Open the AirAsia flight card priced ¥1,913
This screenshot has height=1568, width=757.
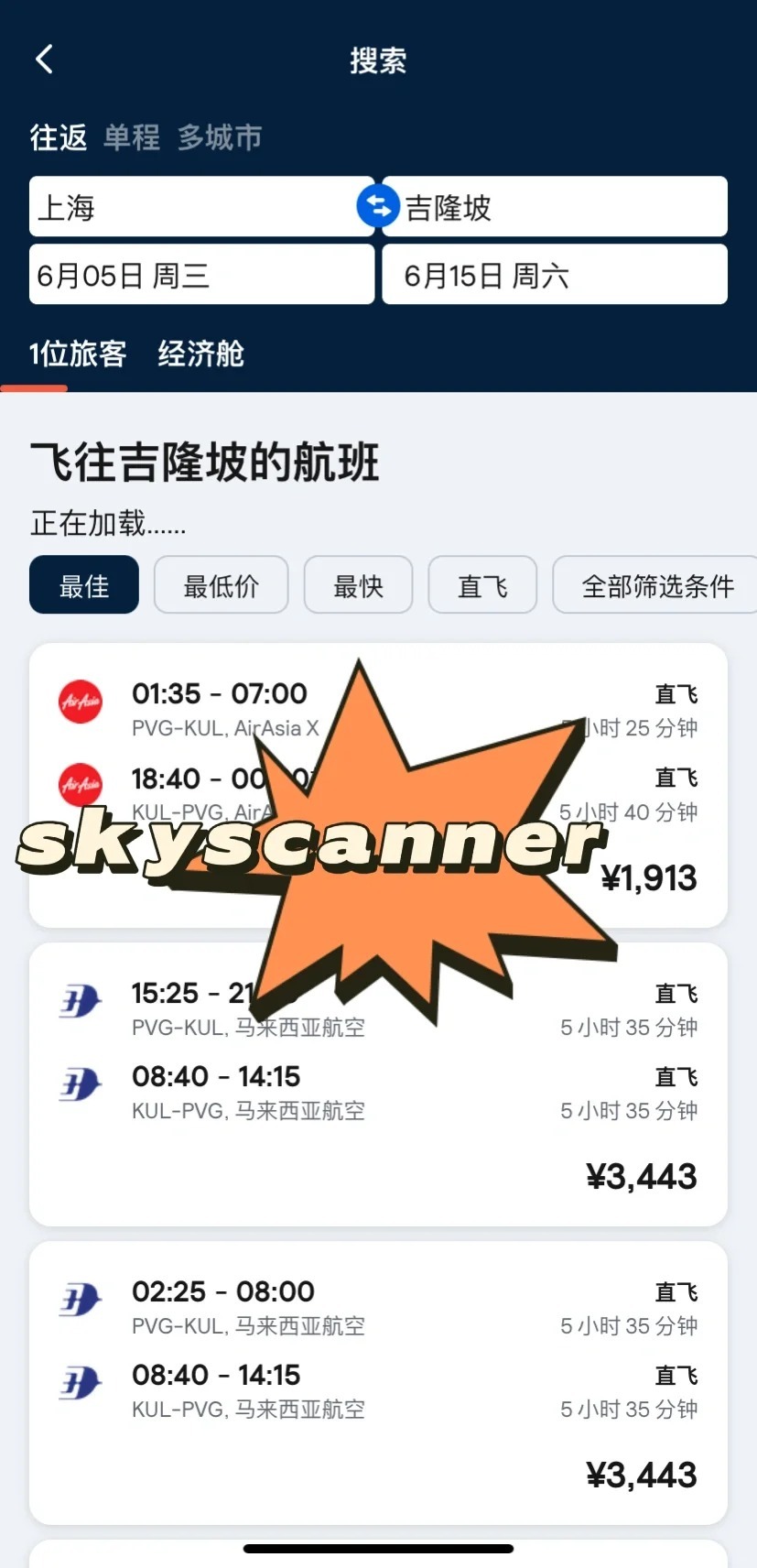coord(378,786)
